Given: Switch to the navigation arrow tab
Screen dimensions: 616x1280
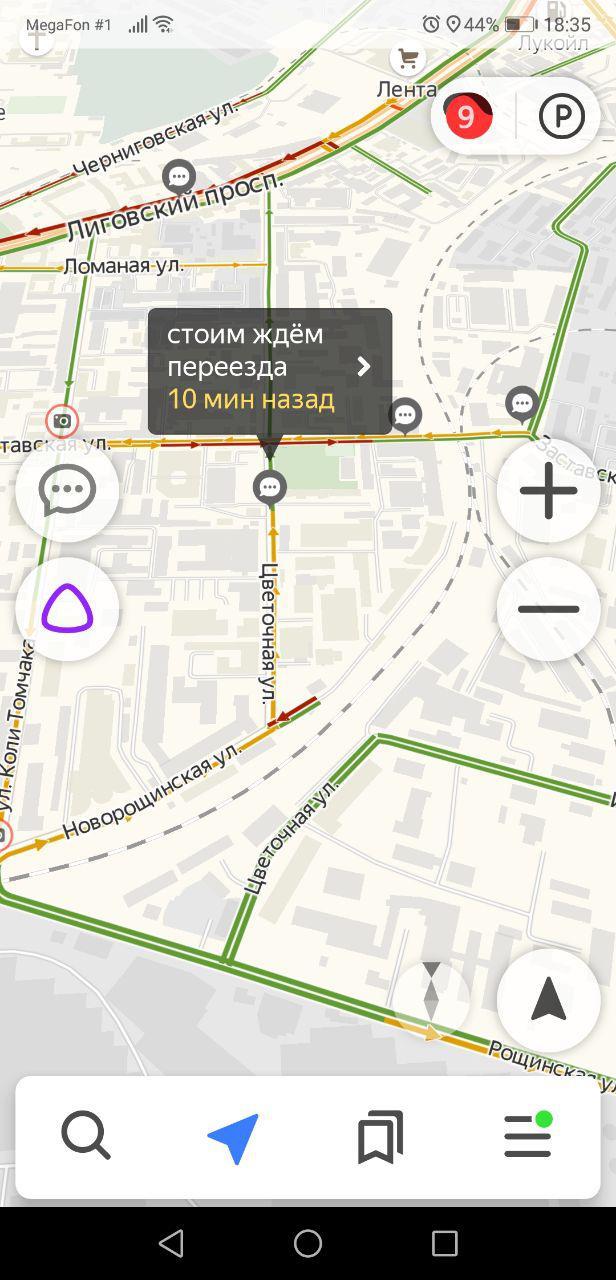Looking at the screenshot, I should (233, 1137).
